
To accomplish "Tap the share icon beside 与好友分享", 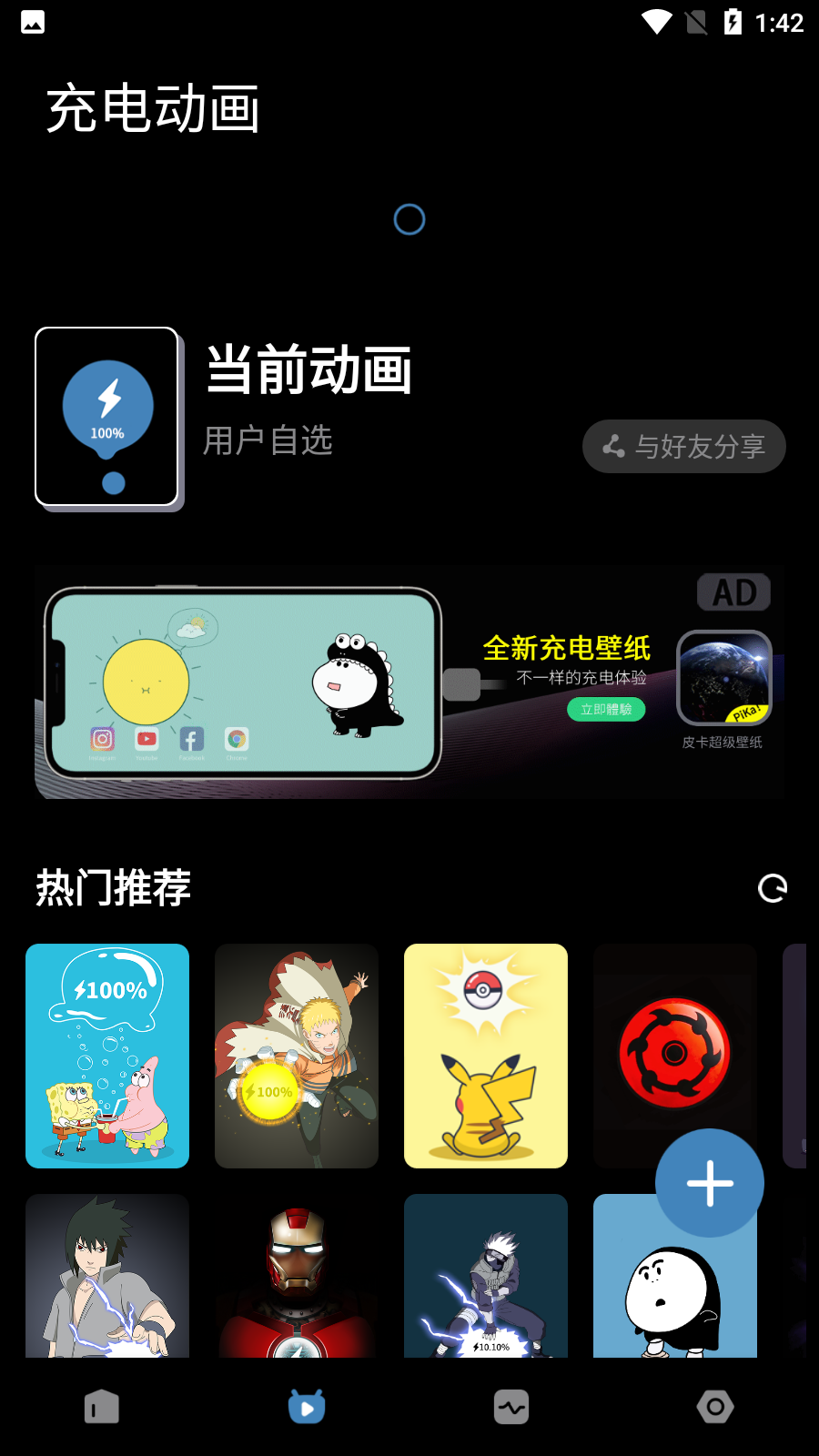I will (612, 447).
